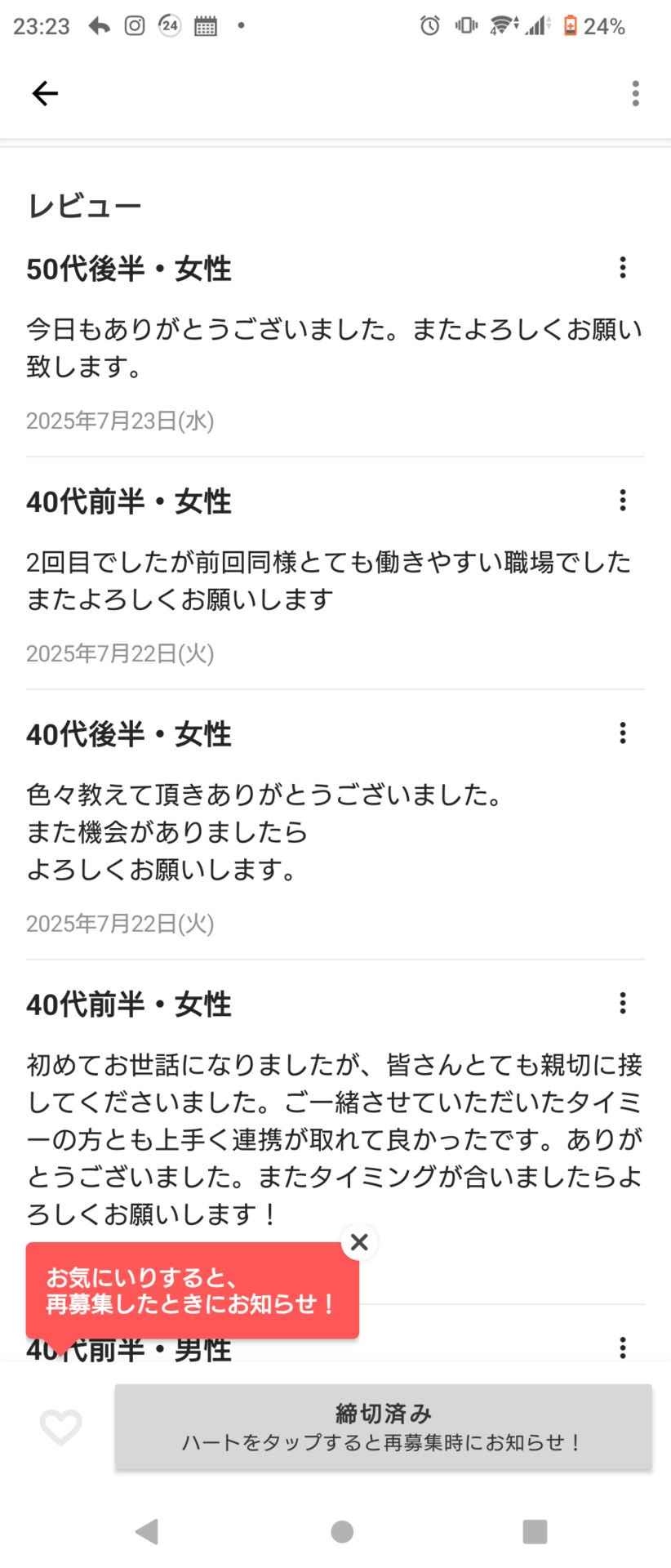Go to the system home screen
Screen dimensions: 671x1568
pyautogui.click(x=342, y=1532)
